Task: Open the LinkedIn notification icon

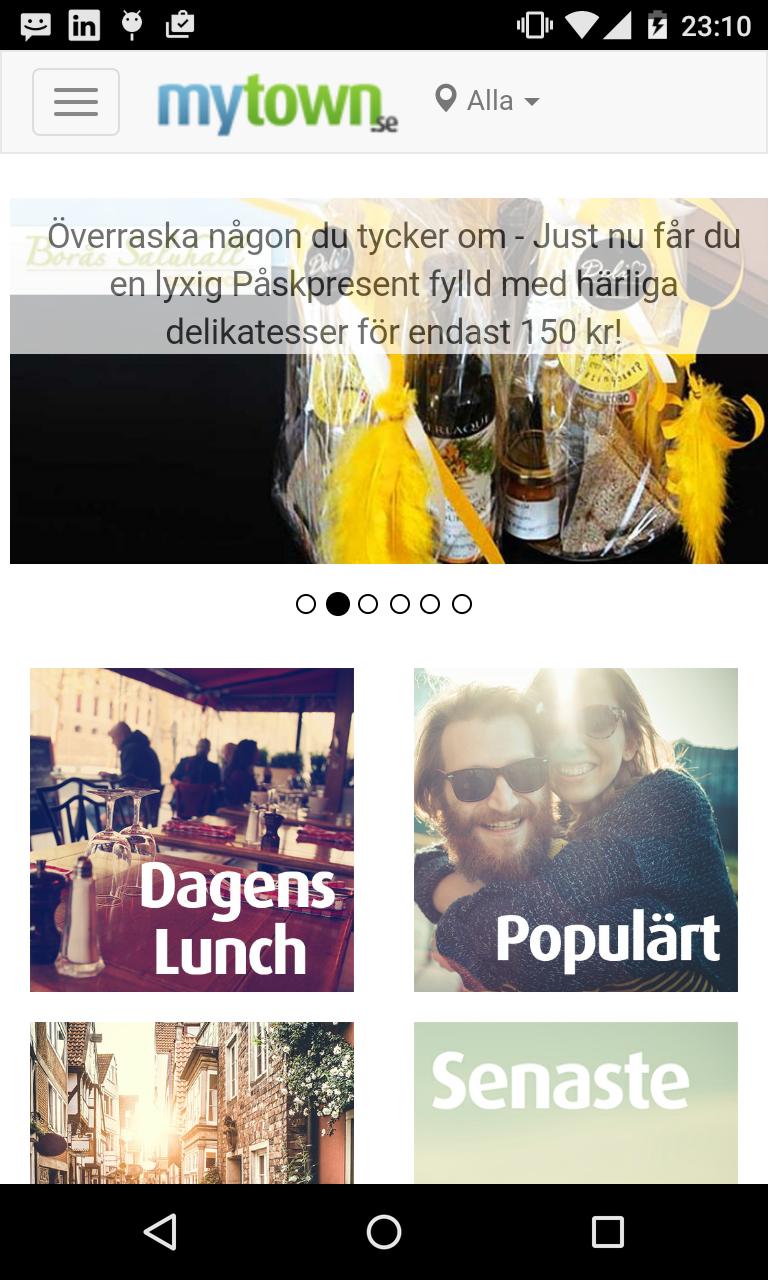Action: pyautogui.click(x=84, y=24)
